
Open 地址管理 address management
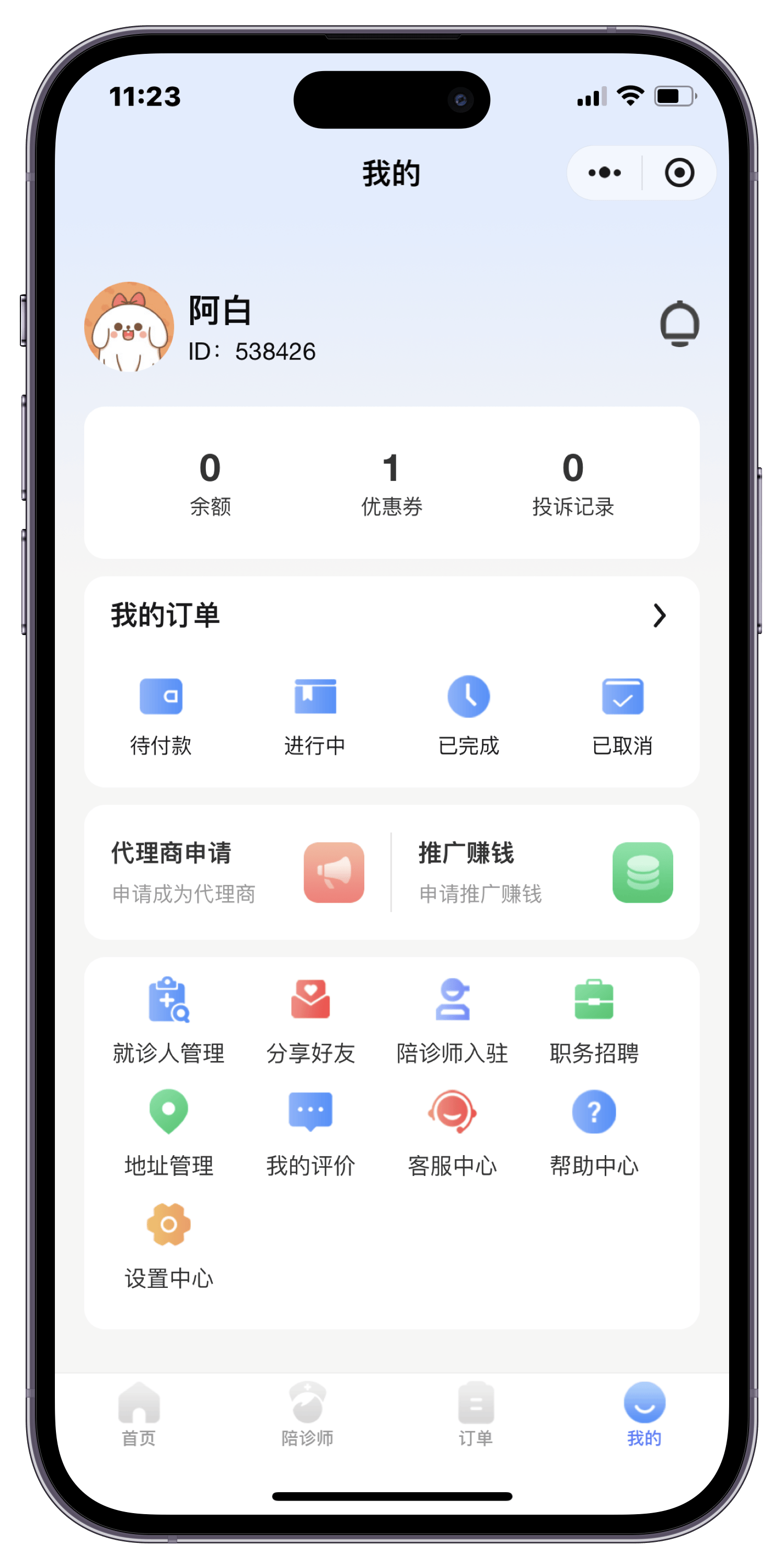(169, 1133)
